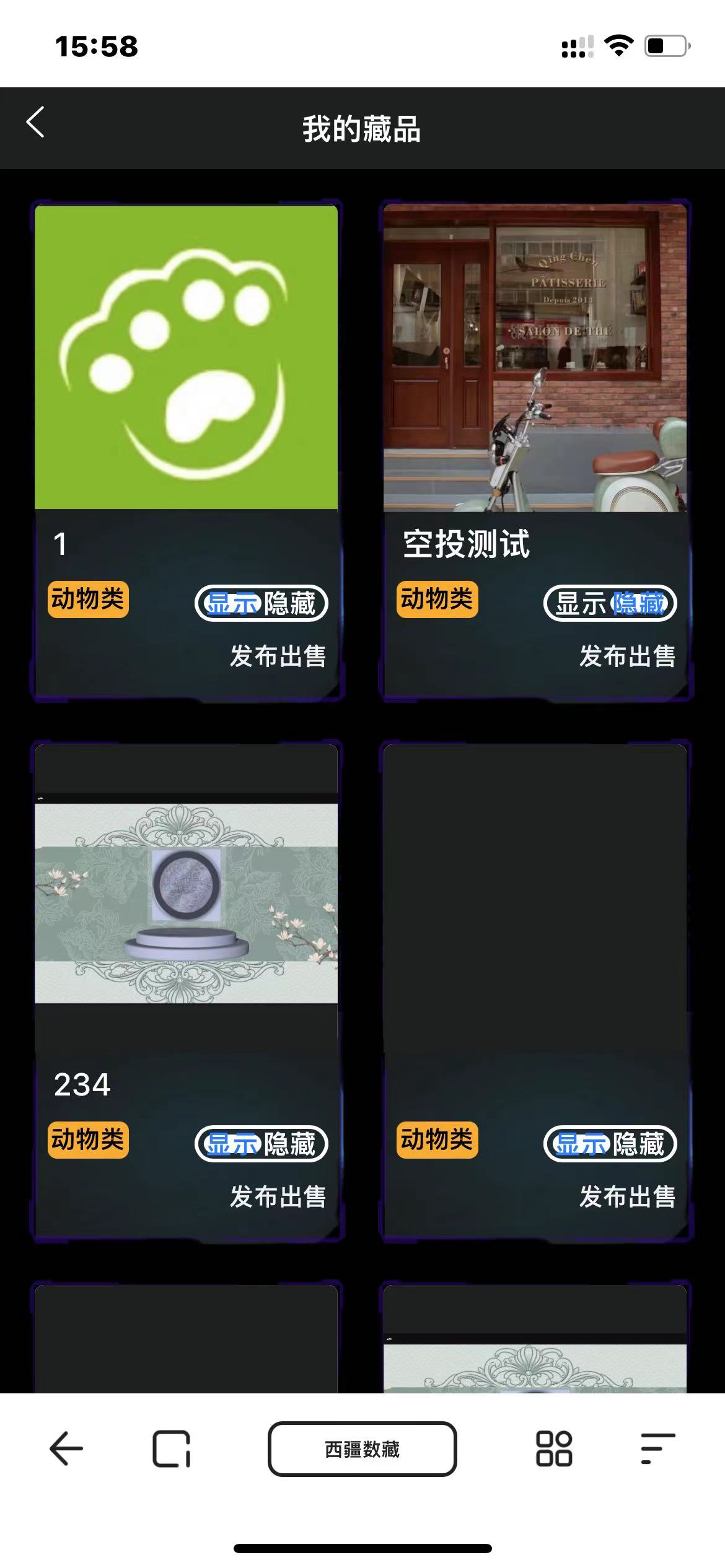Publish 空投测试 for sale

click(627, 656)
